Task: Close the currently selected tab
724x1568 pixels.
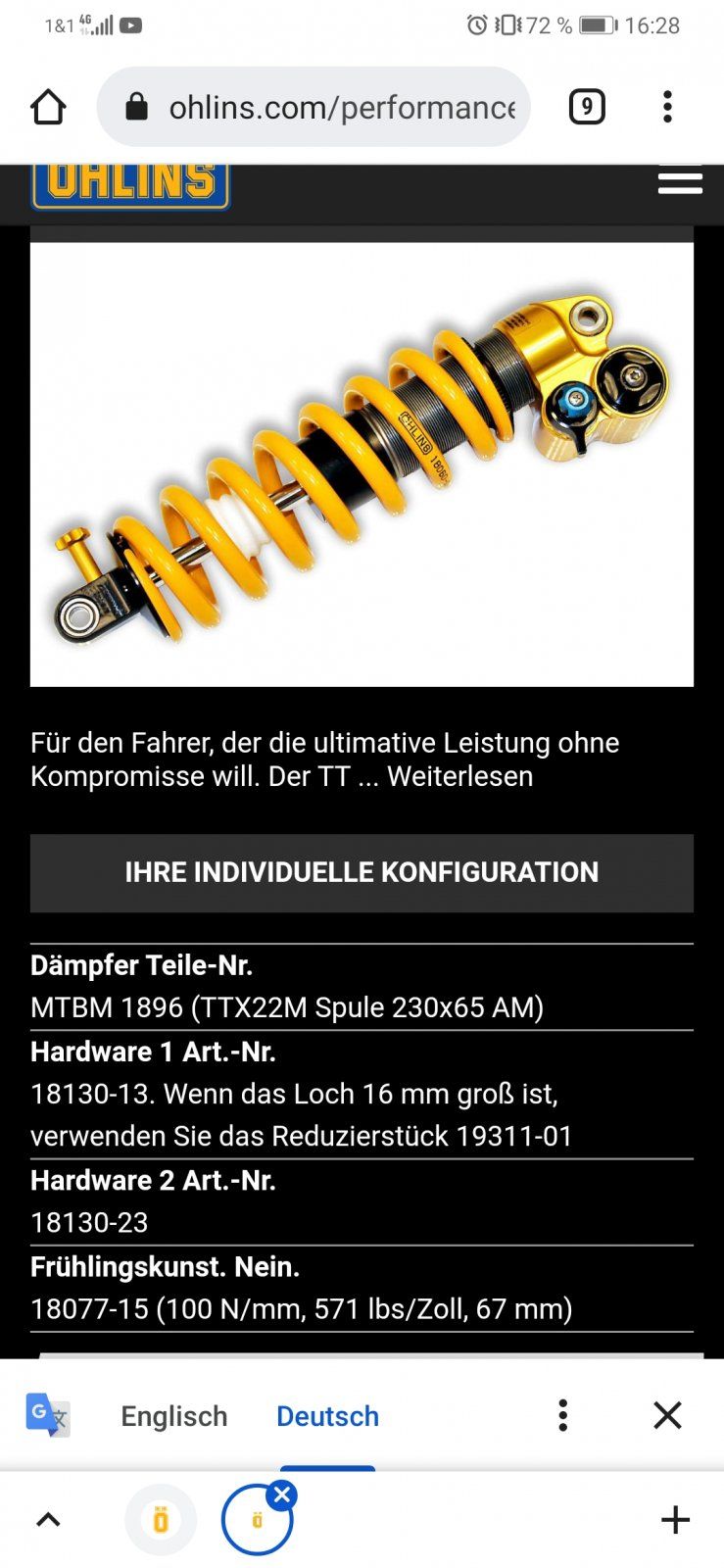Action: 282,1494
